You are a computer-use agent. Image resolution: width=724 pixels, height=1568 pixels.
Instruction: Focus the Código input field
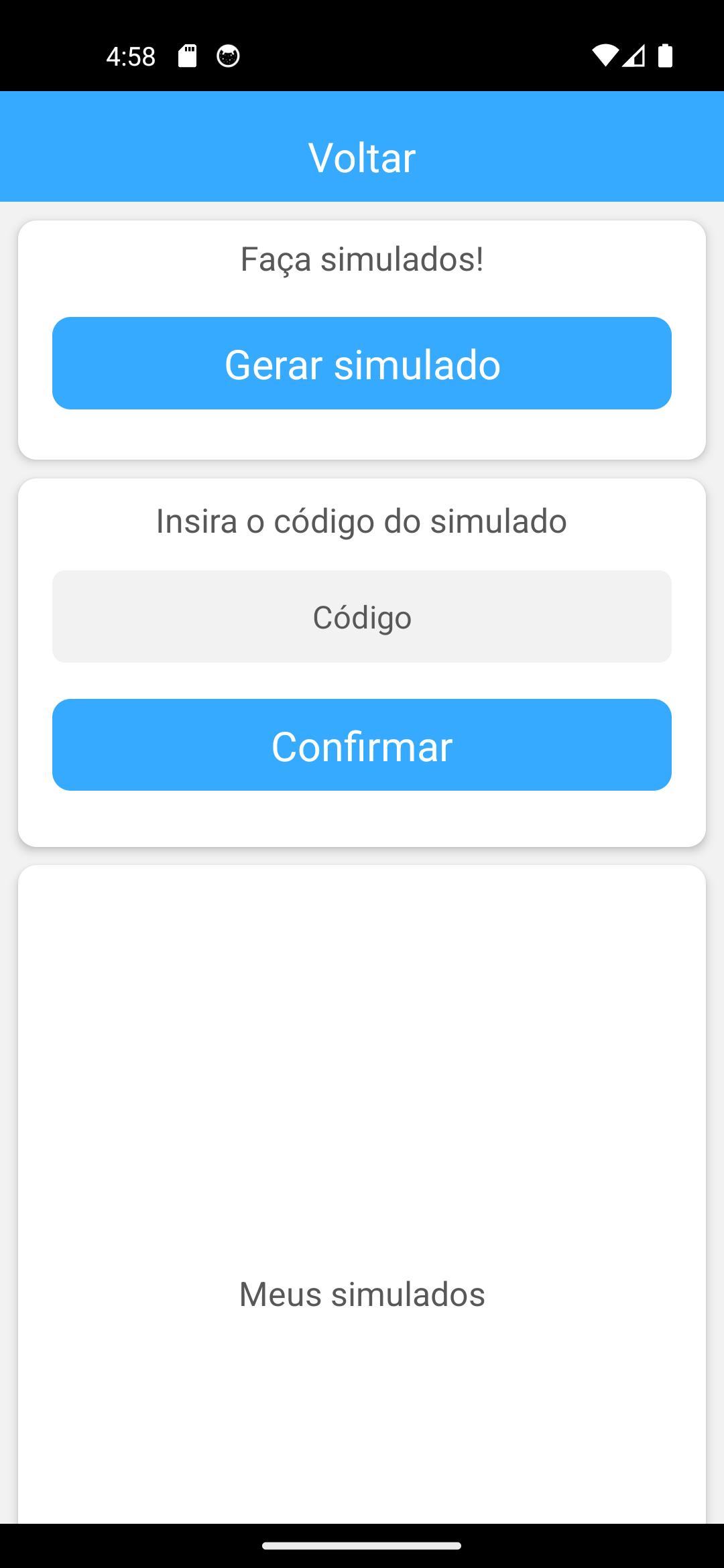pyautogui.click(x=362, y=616)
